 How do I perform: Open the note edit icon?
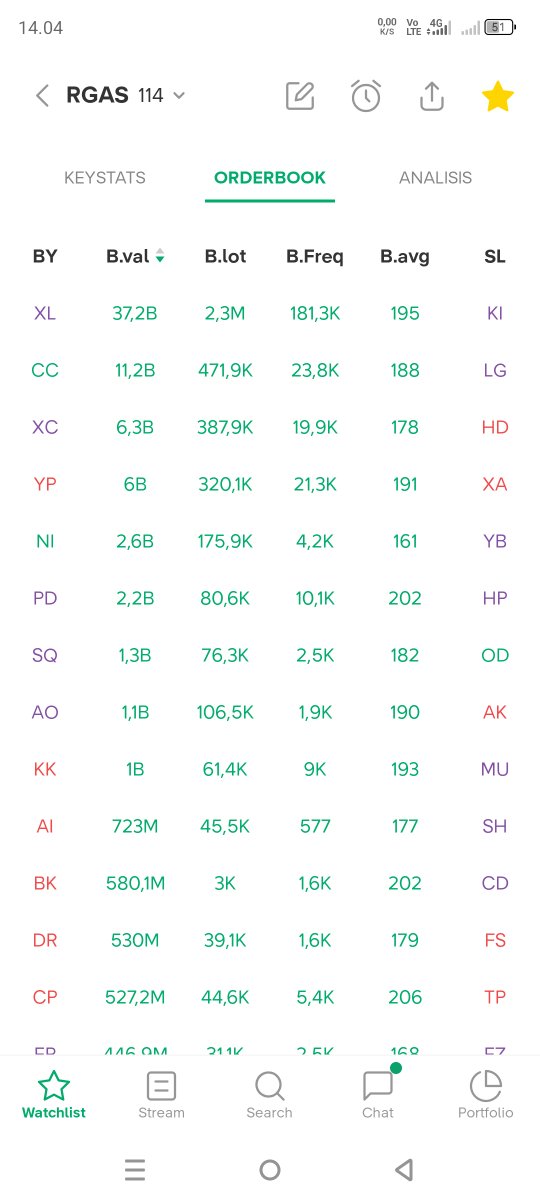300,96
